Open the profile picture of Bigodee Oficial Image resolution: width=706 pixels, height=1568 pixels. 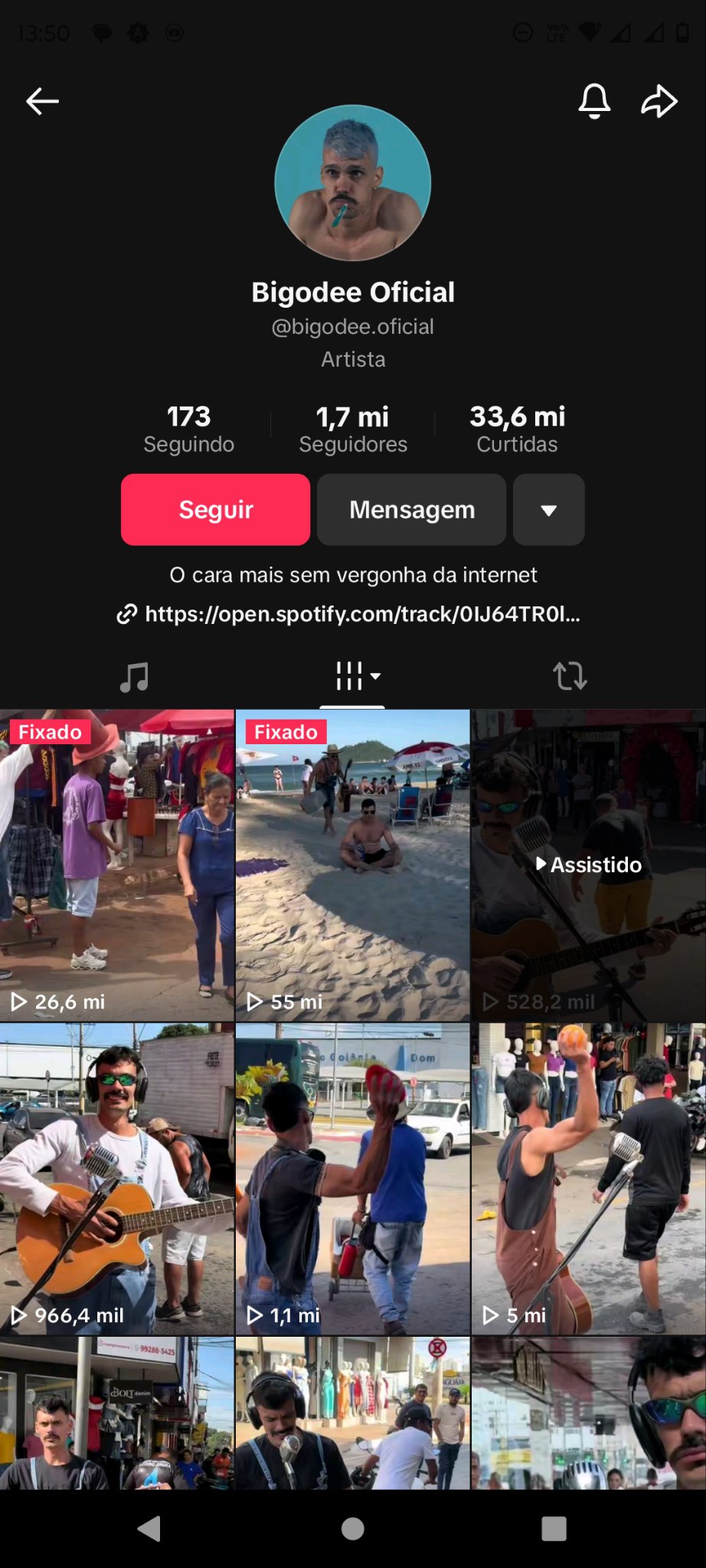353,183
